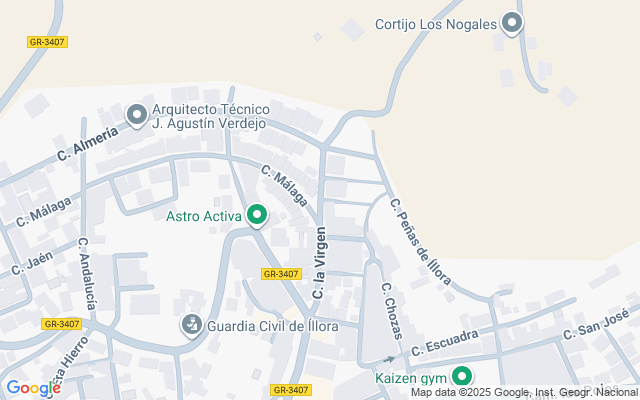Tap the Astro Activa place marker
The image size is (640, 400).
pos(257,215)
